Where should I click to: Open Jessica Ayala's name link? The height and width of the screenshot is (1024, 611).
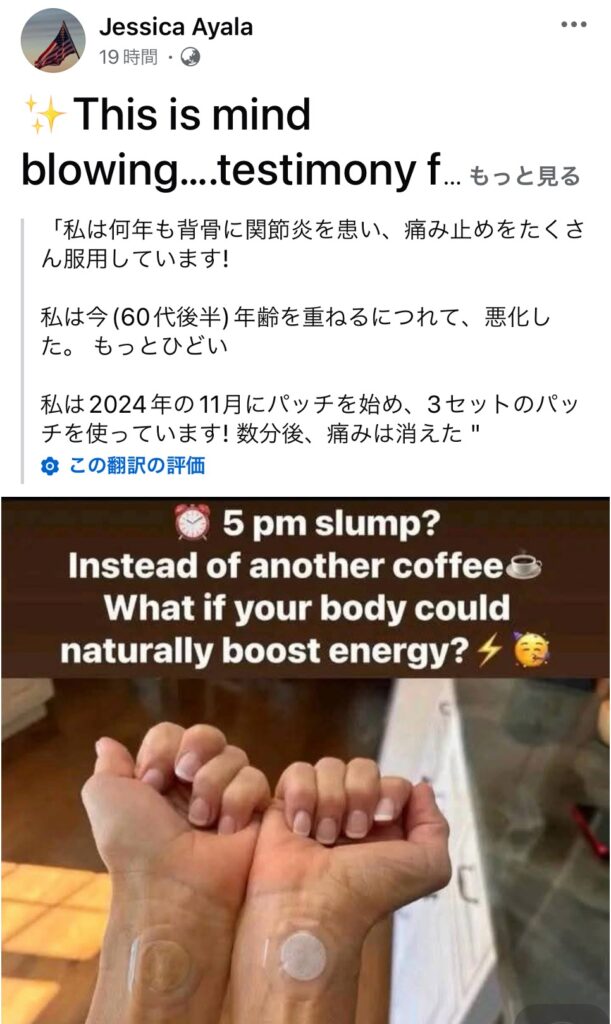(x=175, y=27)
